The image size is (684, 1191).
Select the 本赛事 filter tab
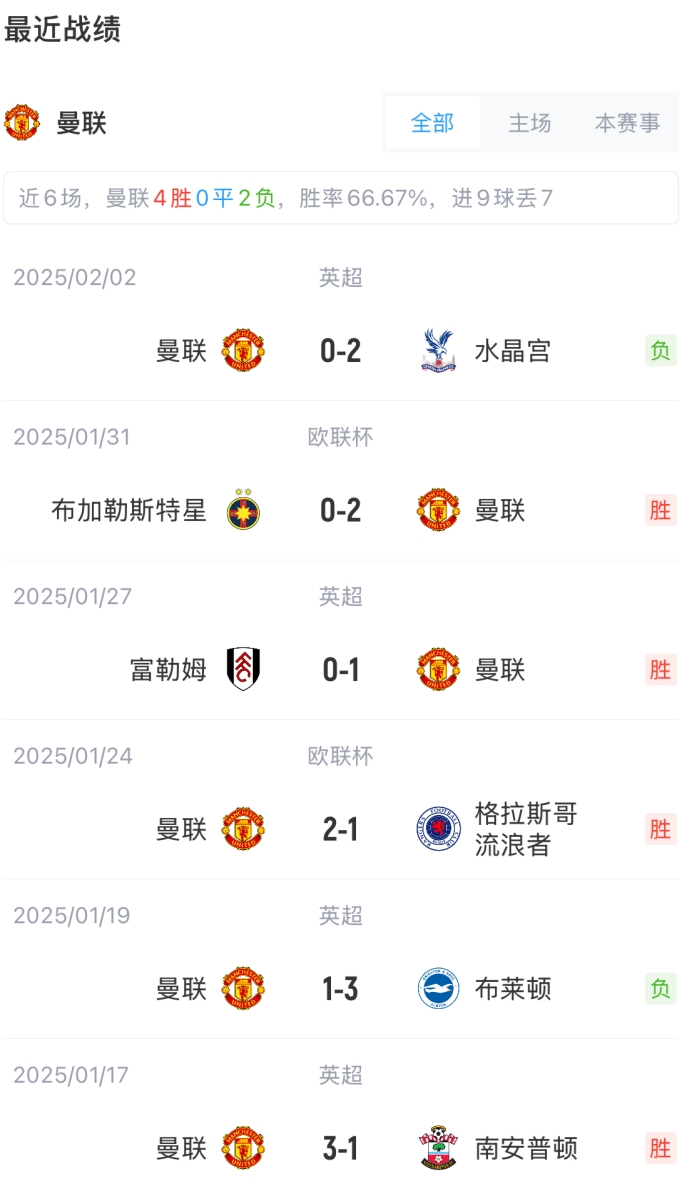(x=627, y=123)
